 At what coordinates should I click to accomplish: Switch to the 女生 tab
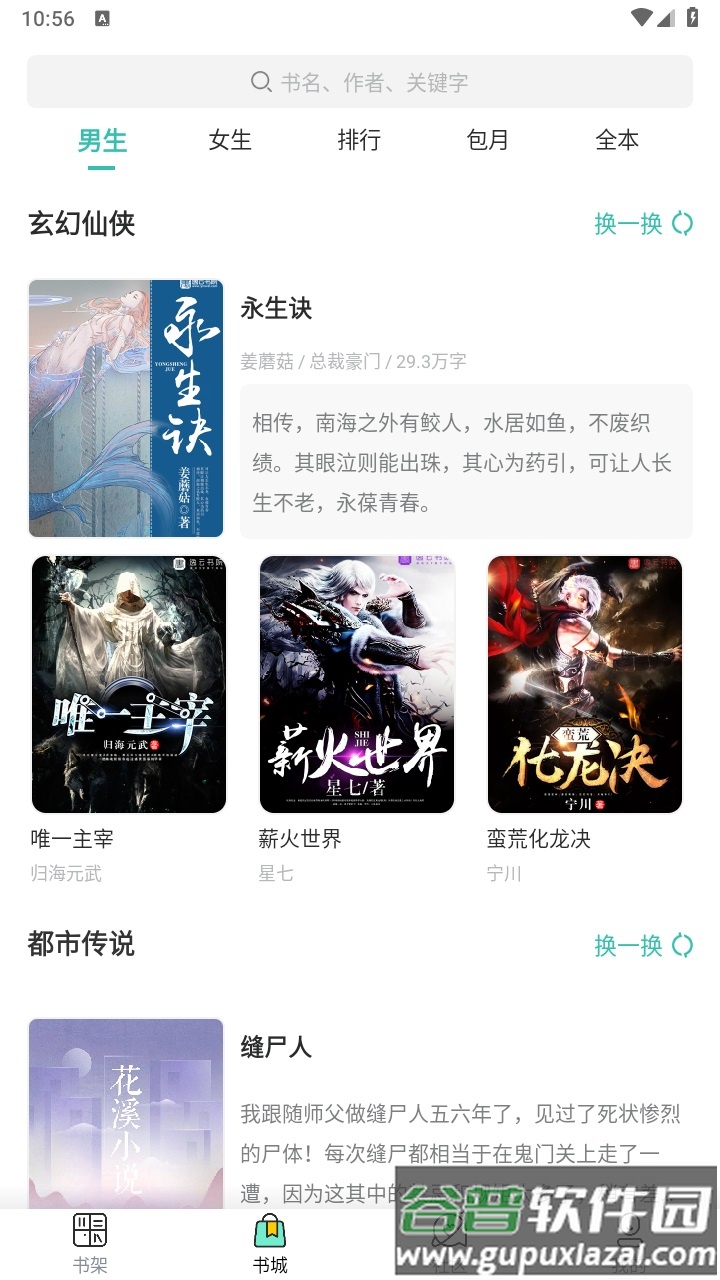(230, 141)
